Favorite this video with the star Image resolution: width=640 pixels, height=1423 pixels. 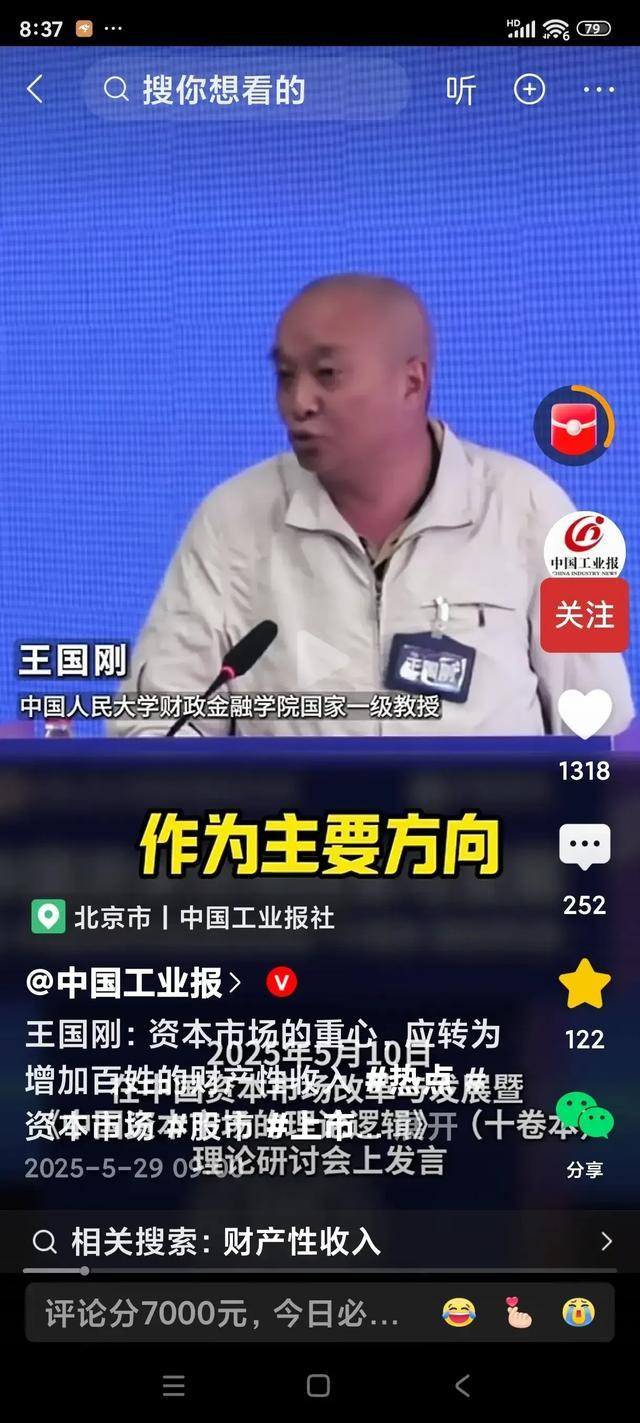click(x=585, y=983)
